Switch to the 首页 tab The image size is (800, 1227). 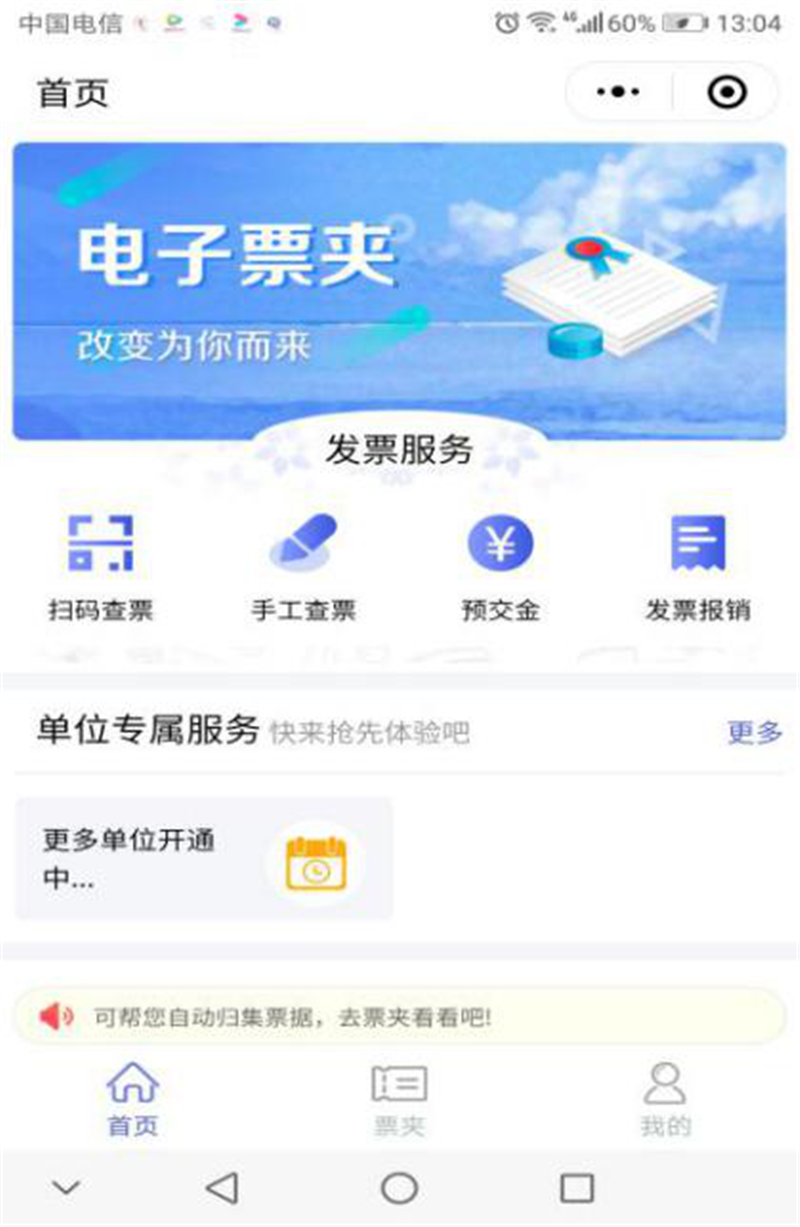click(133, 1099)
